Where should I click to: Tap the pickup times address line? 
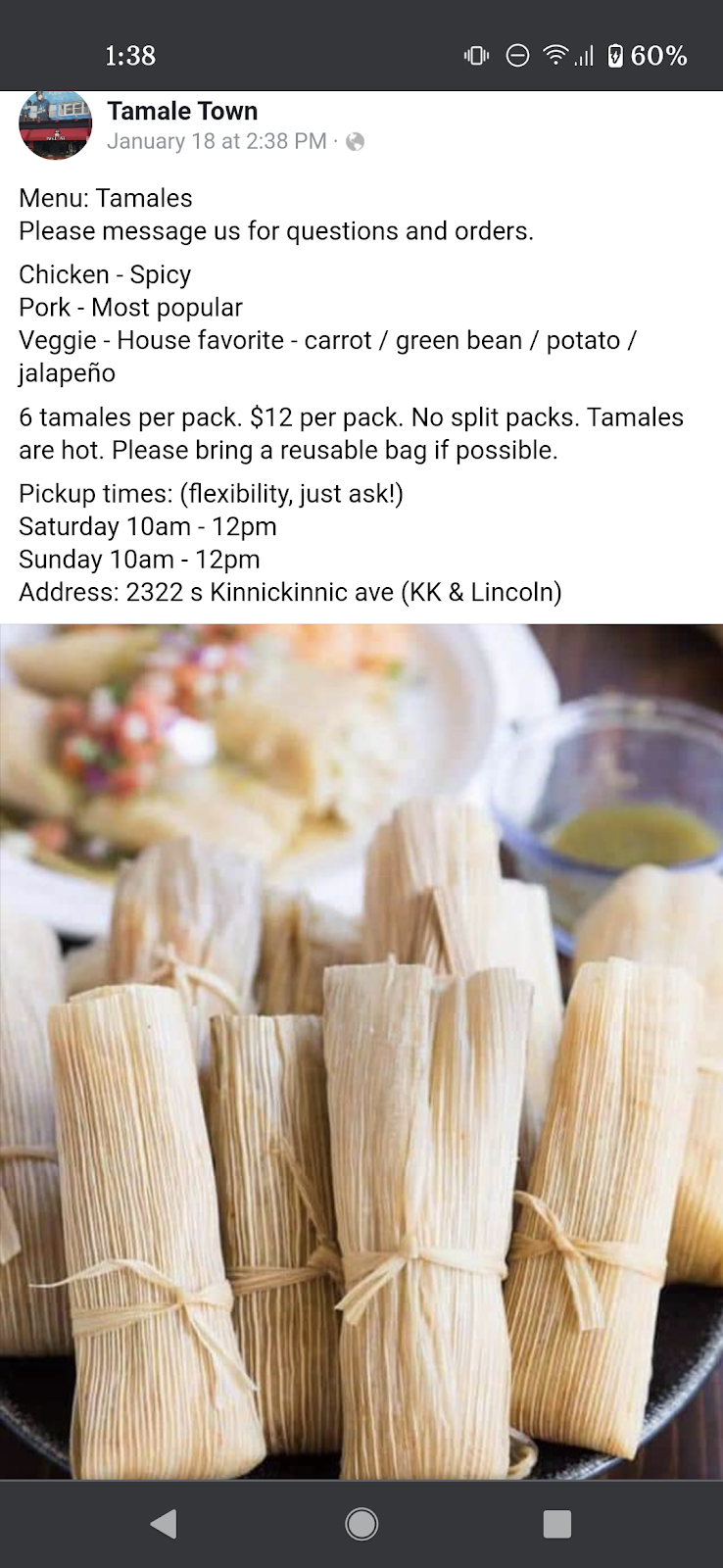pos(291,592)
